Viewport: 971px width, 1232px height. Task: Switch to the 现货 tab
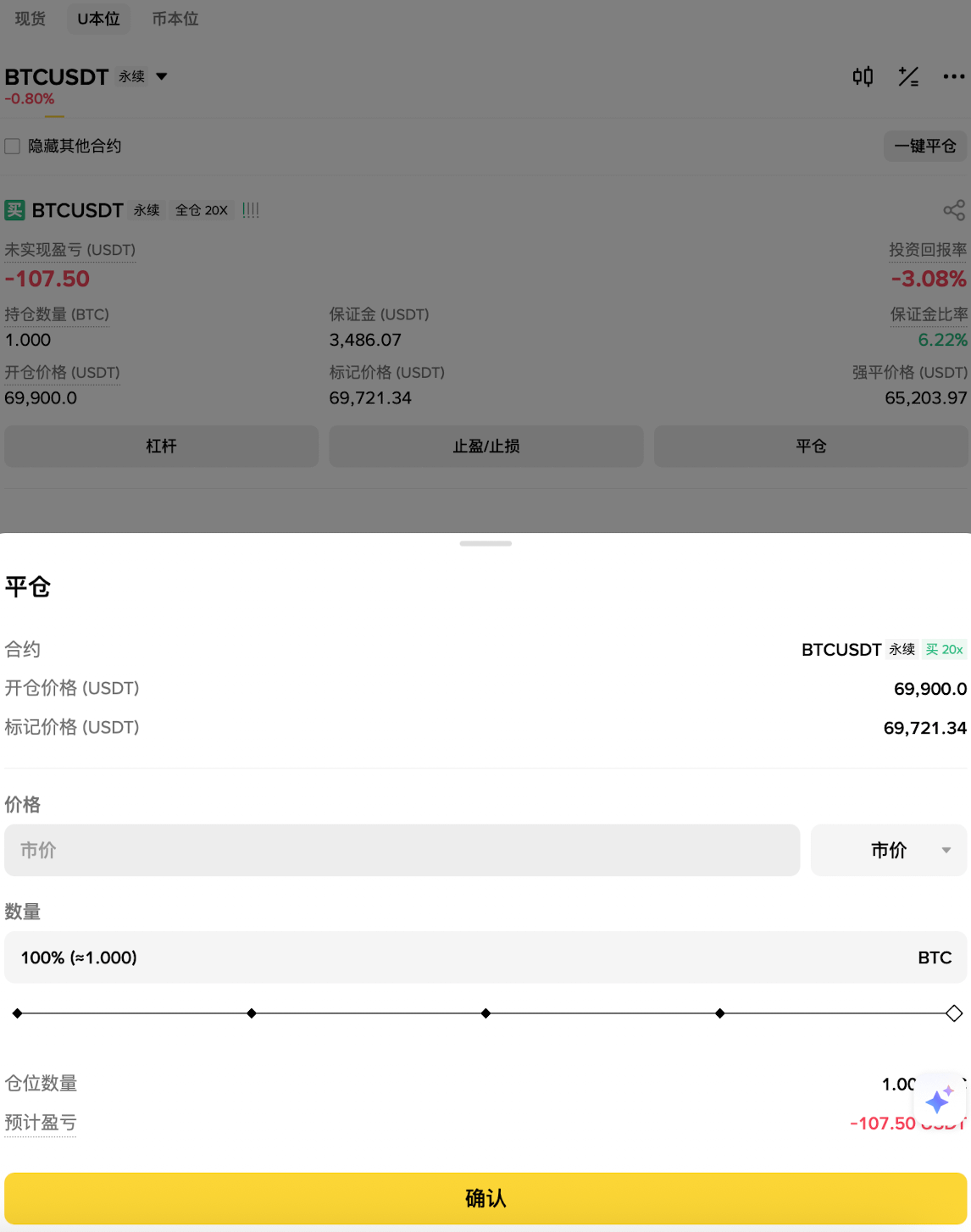[x=28, y=19]
